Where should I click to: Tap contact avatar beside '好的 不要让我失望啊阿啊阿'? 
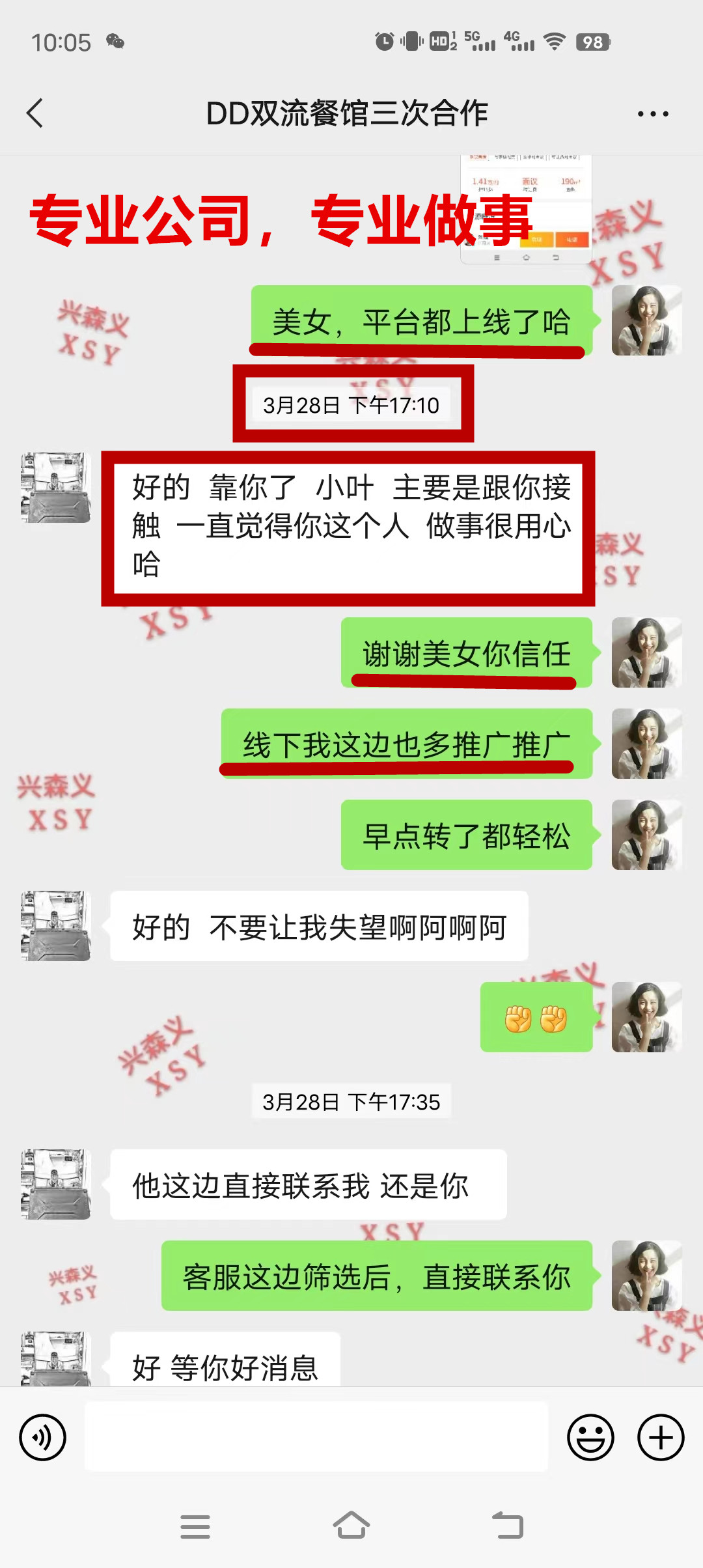(56, 926)
